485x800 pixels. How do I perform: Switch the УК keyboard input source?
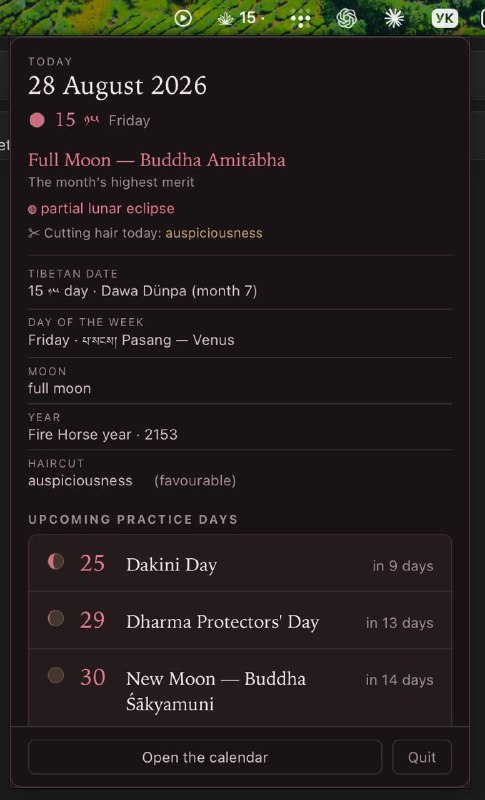(x=445, y=19)
